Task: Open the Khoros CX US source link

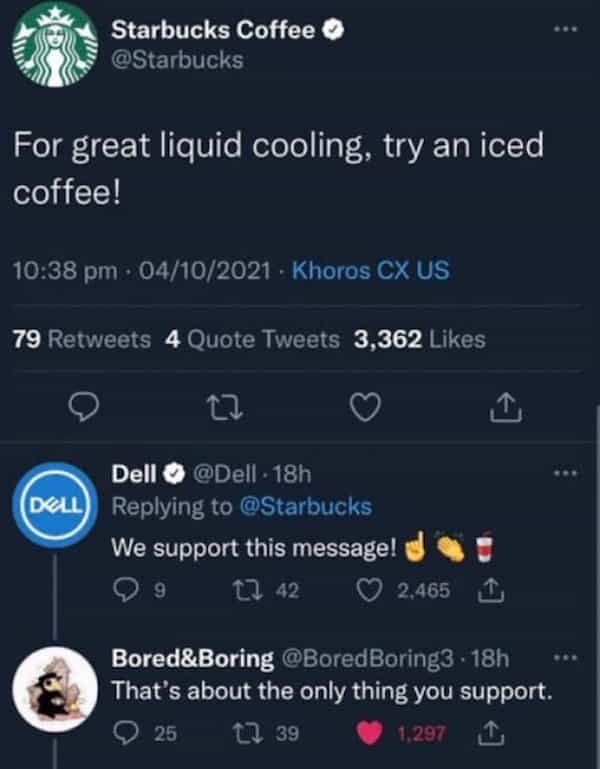Action: [x=370, y=270]
